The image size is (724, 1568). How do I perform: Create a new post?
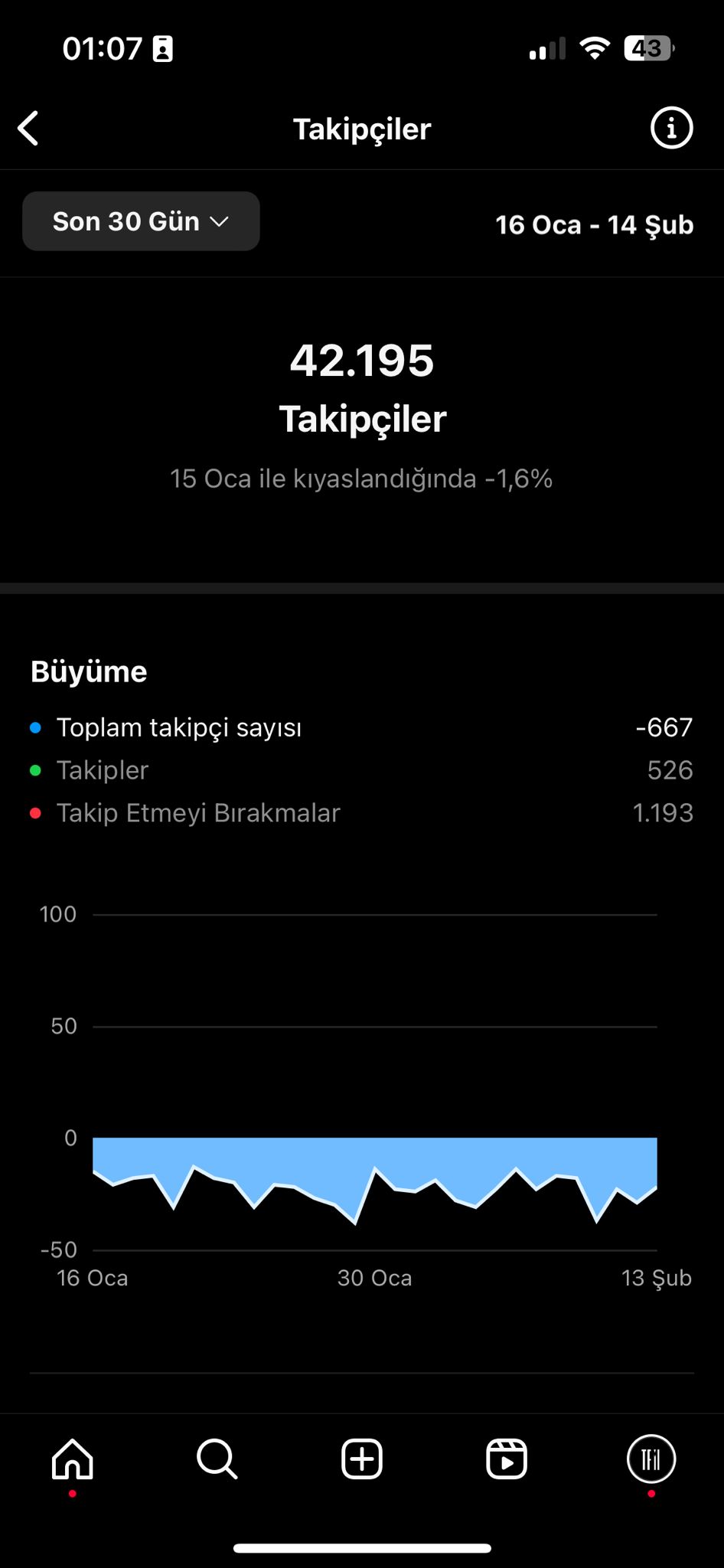coord(362,1459)
